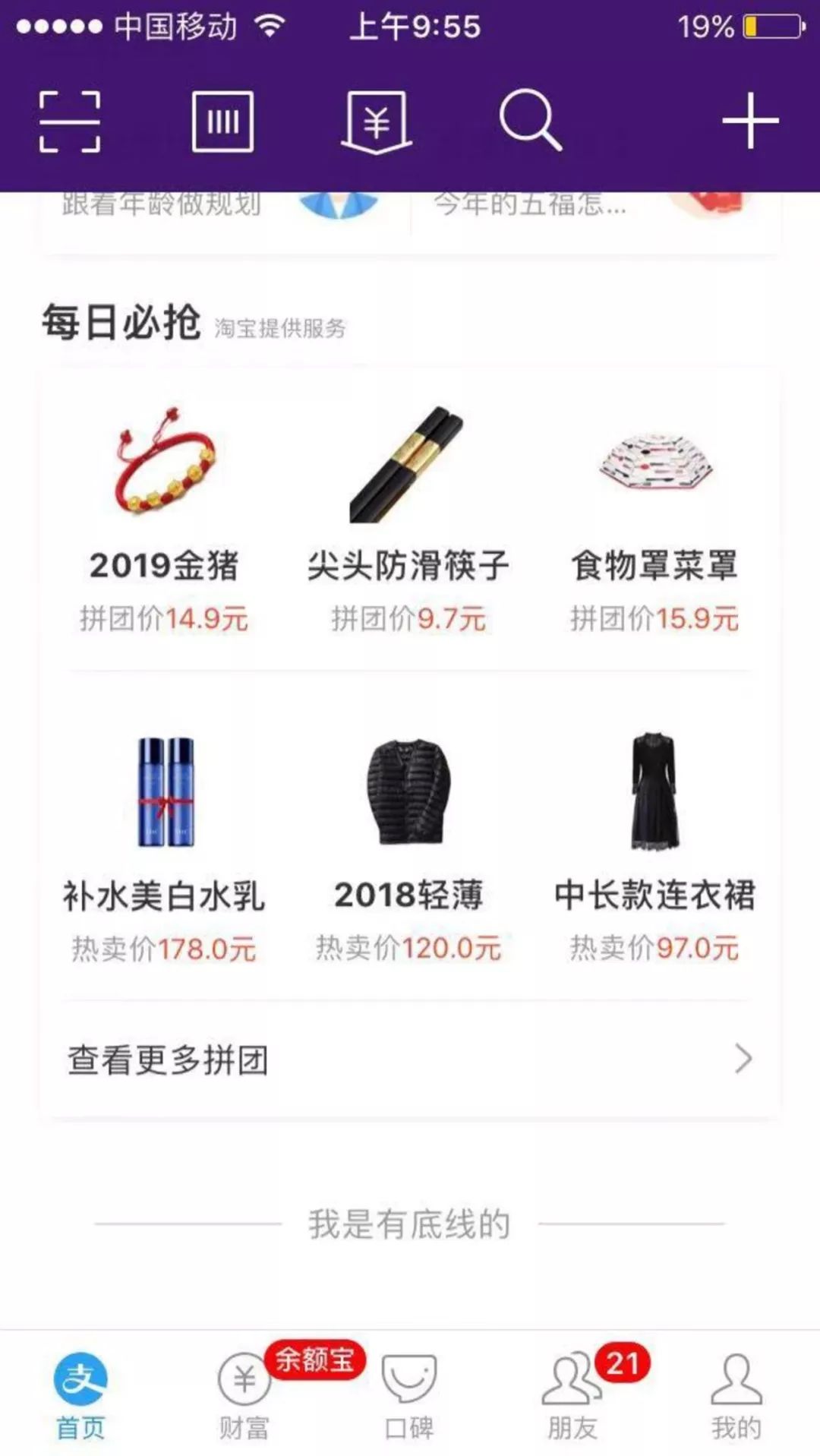This screenshot has width=820, height=1456.
Task: Open the QR code scan tool
Action: pos(71,122)
